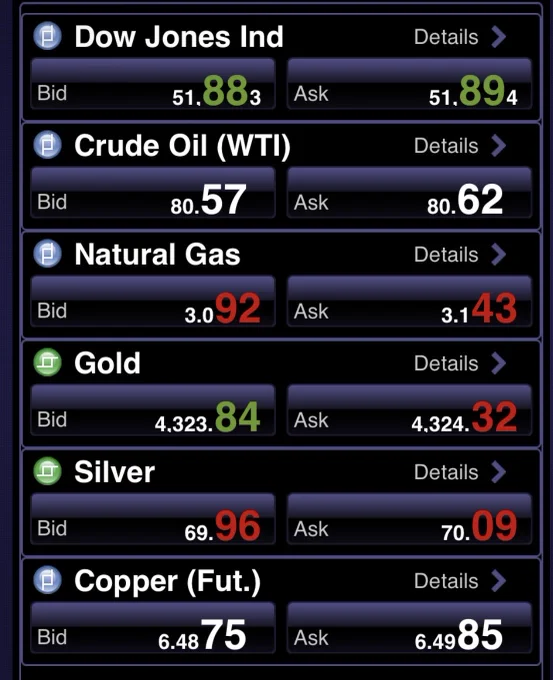This screenshot has width=553, height=680.
Task: Open Details for Dow Jones Ind
Action: [x=460, y=37]
